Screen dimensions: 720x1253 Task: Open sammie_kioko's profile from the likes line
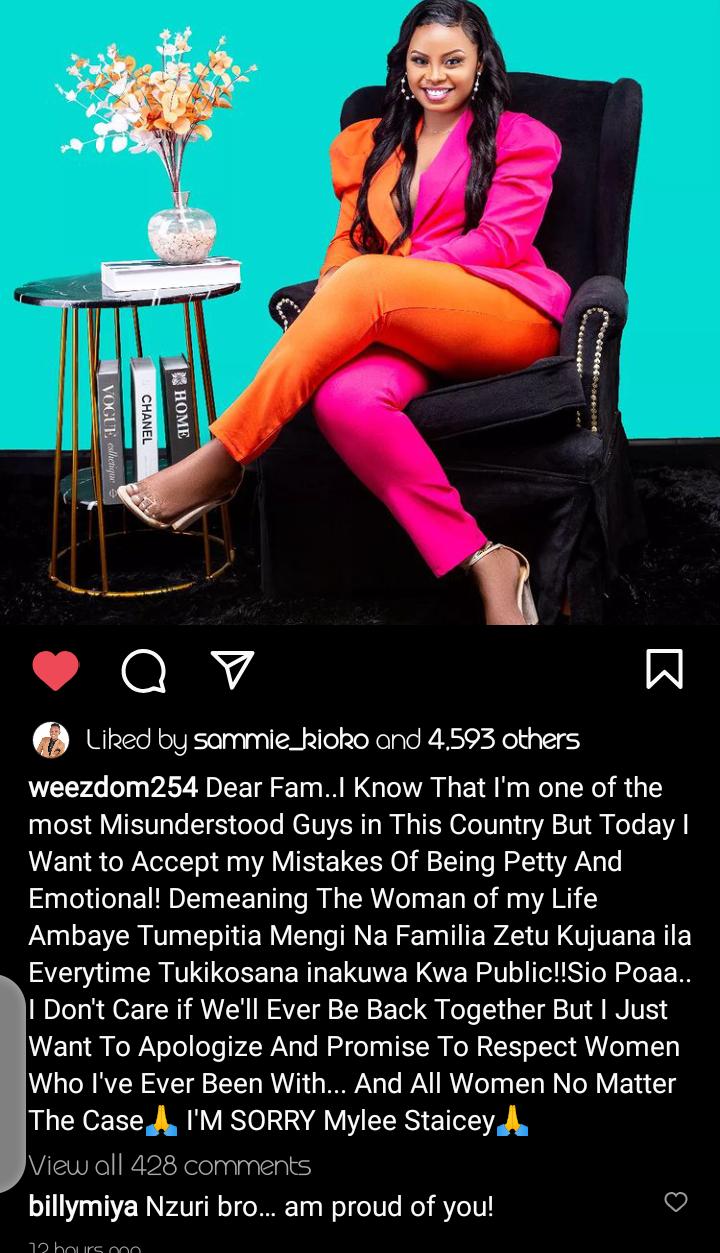click(x=282, y=740)
